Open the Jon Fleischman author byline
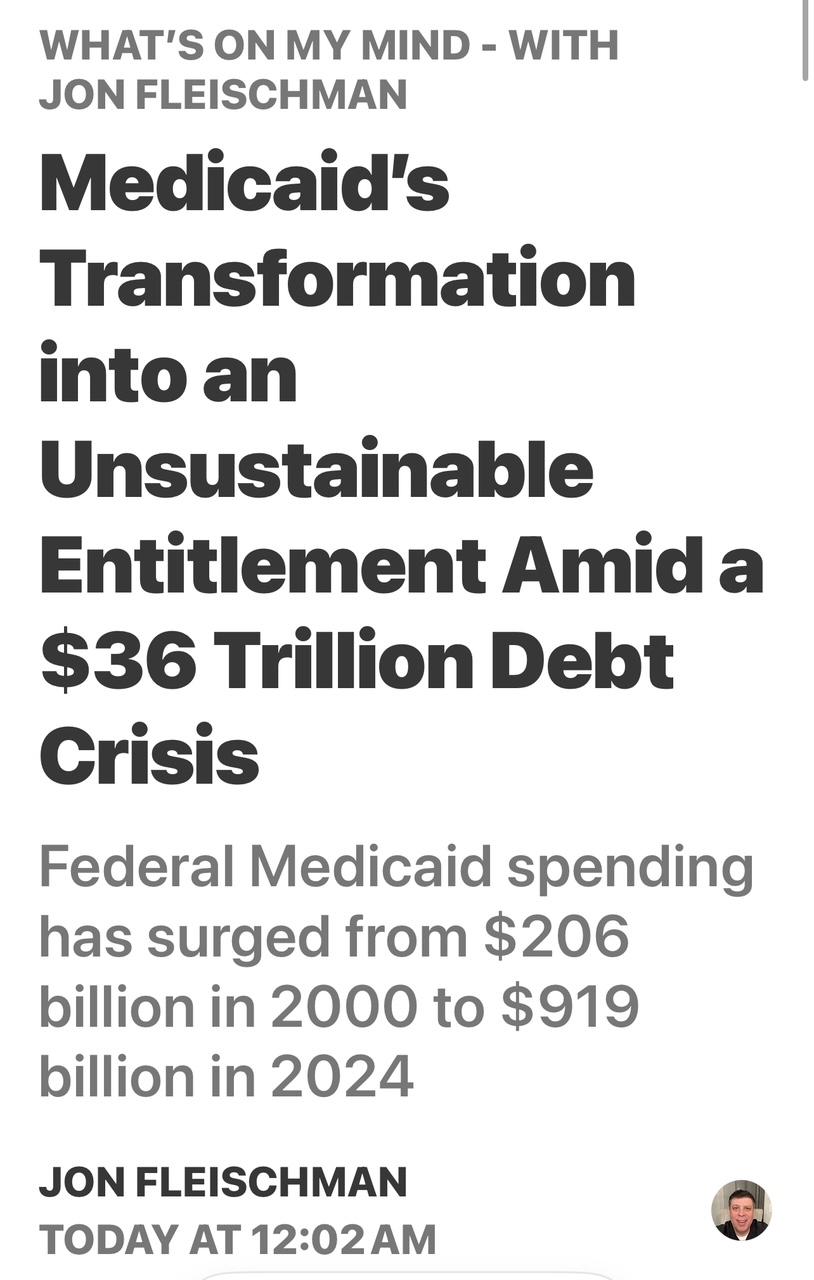Image resolution: width=814 pixels, height=1280 pixels. [x=223, y=1182]
